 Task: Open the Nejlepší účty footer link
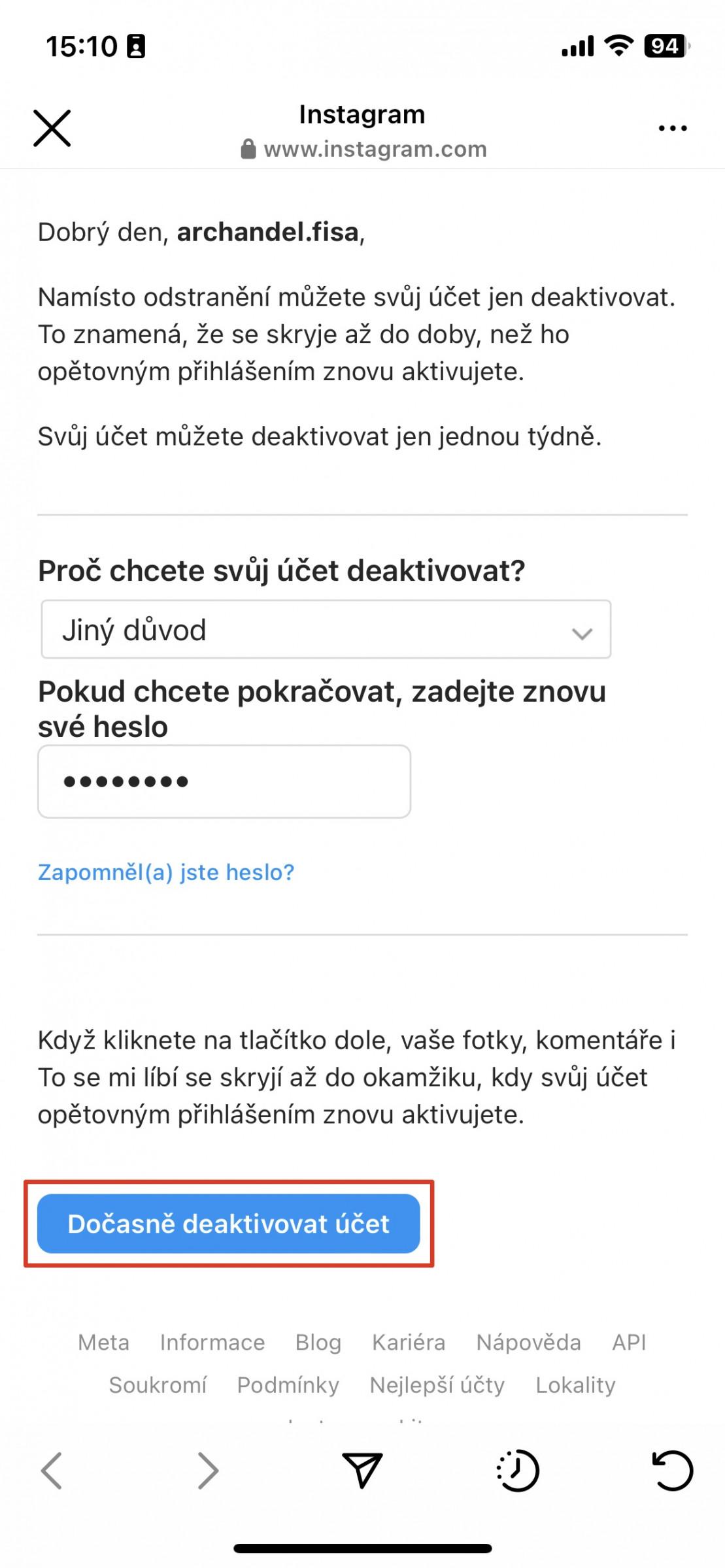click(x=437, y=1385)
